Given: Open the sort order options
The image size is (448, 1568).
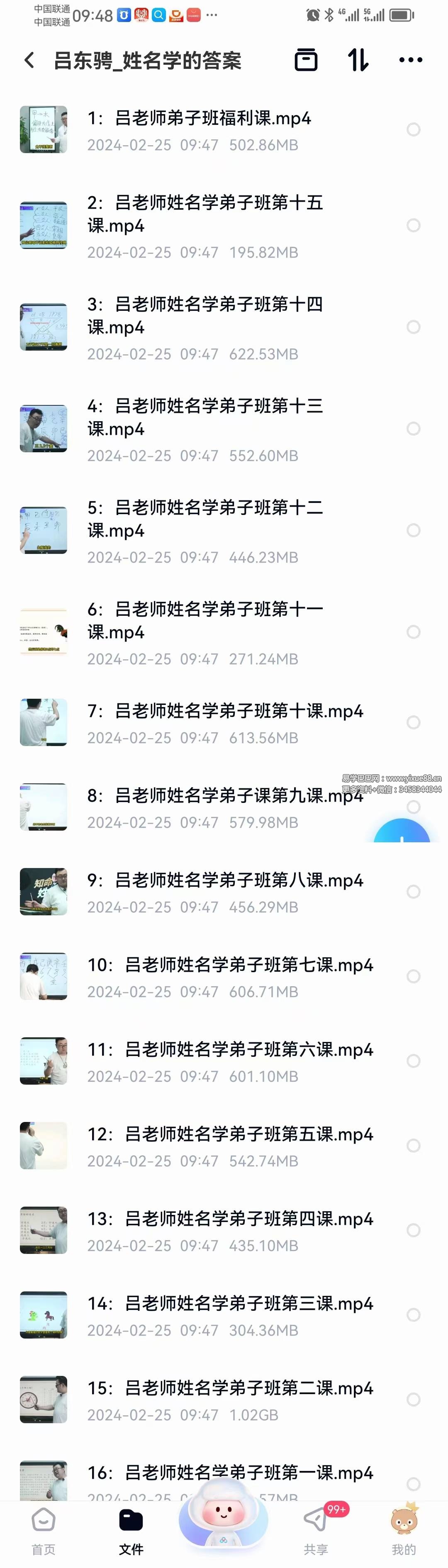Looking at the screenshot, I should tap(358, 60).
